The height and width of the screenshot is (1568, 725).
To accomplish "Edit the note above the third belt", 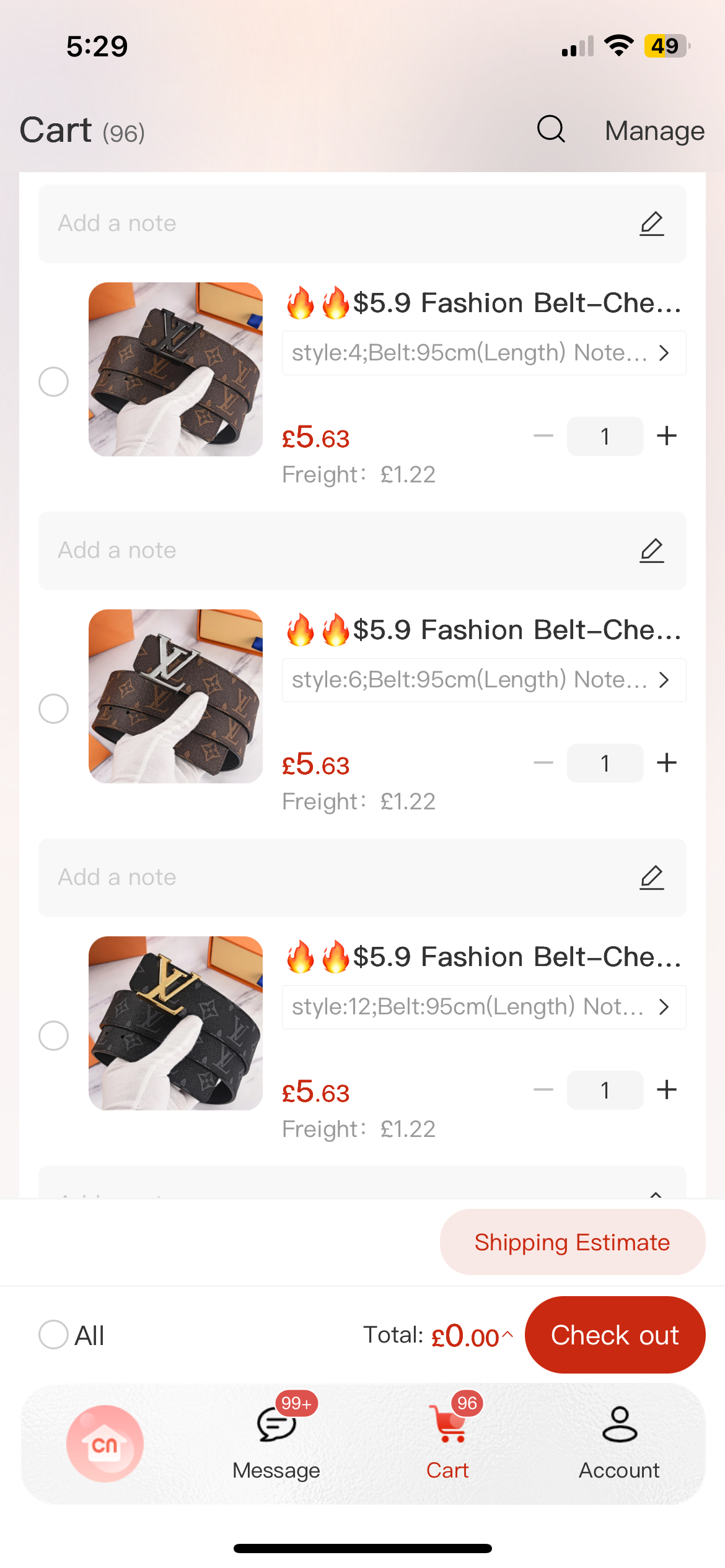I will (x=651, y=878).
